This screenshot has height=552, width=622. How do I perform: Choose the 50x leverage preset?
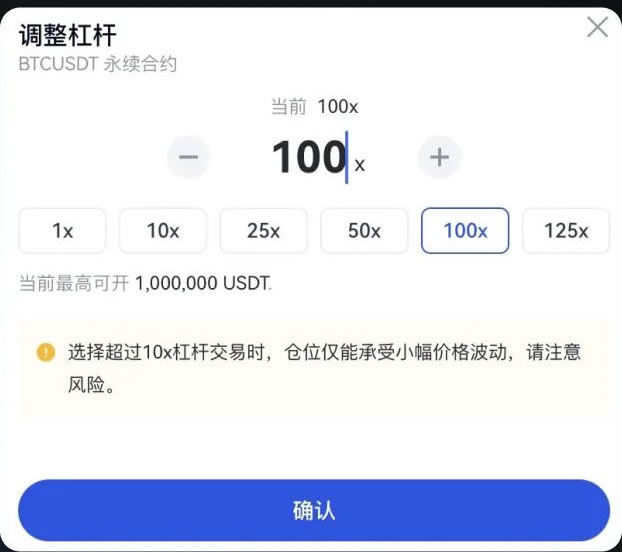click(364, 231)
